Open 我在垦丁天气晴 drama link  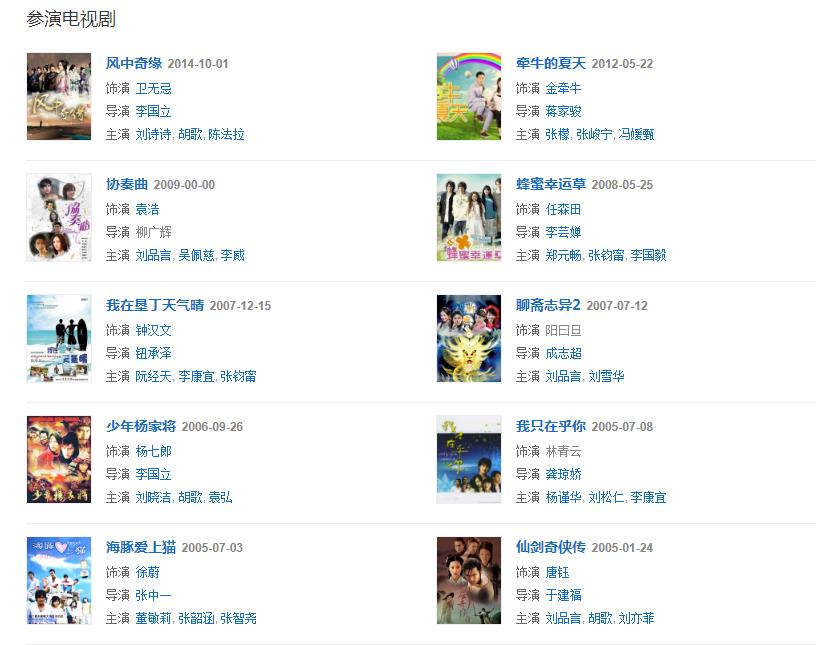[155, 306]
